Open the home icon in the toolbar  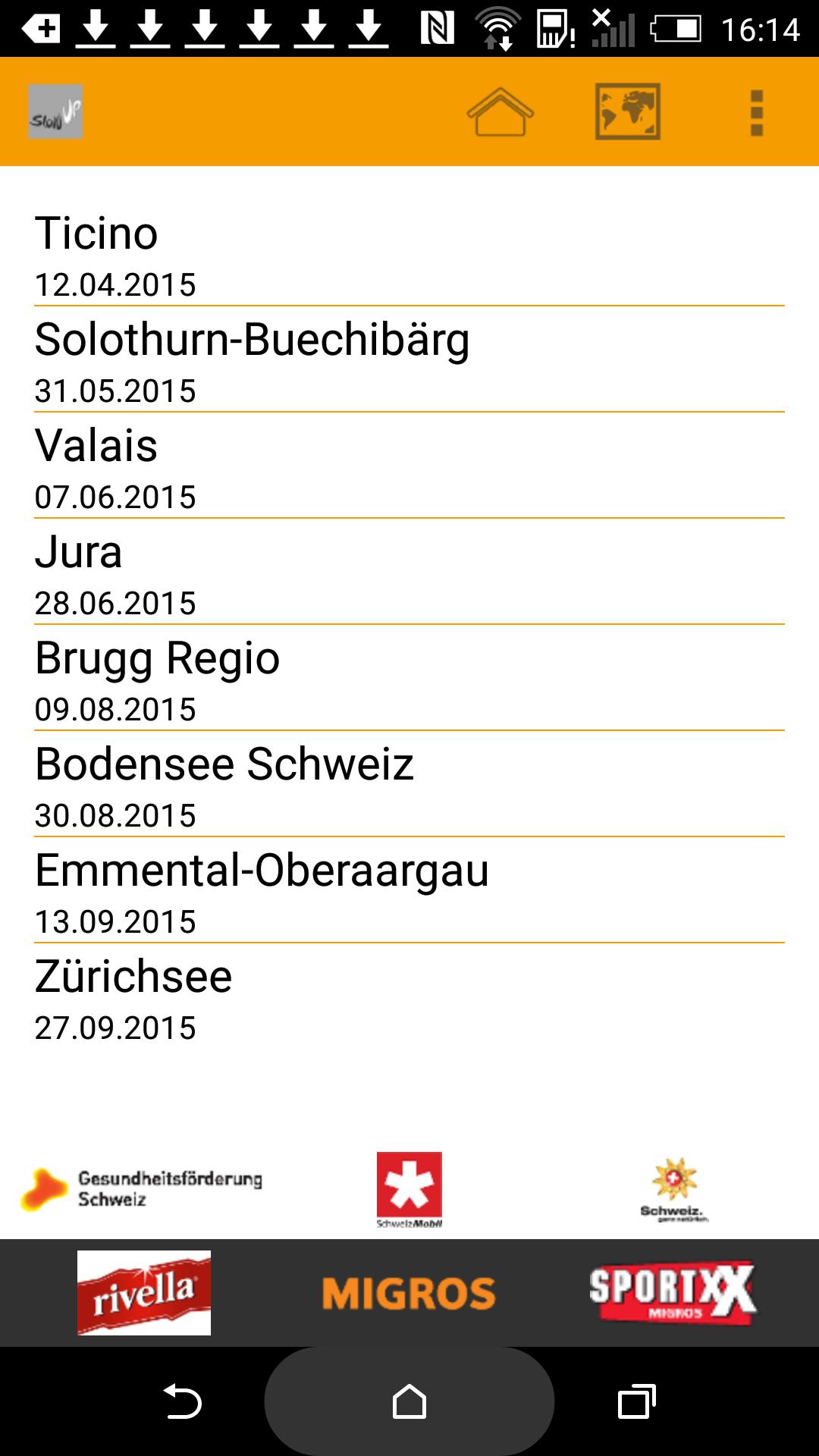[500, 112]
